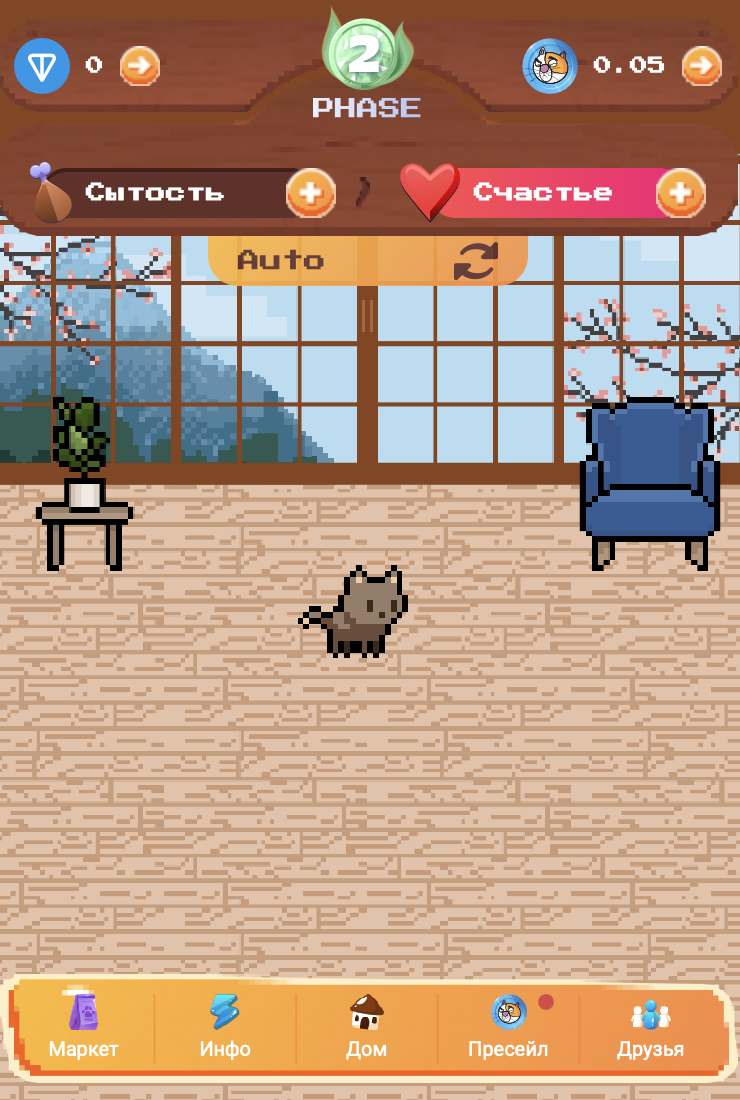The height and width of the screenshot is (1100, 740).
Task: Add happiness with the Счастье plus button
Action: pos(680,192)
